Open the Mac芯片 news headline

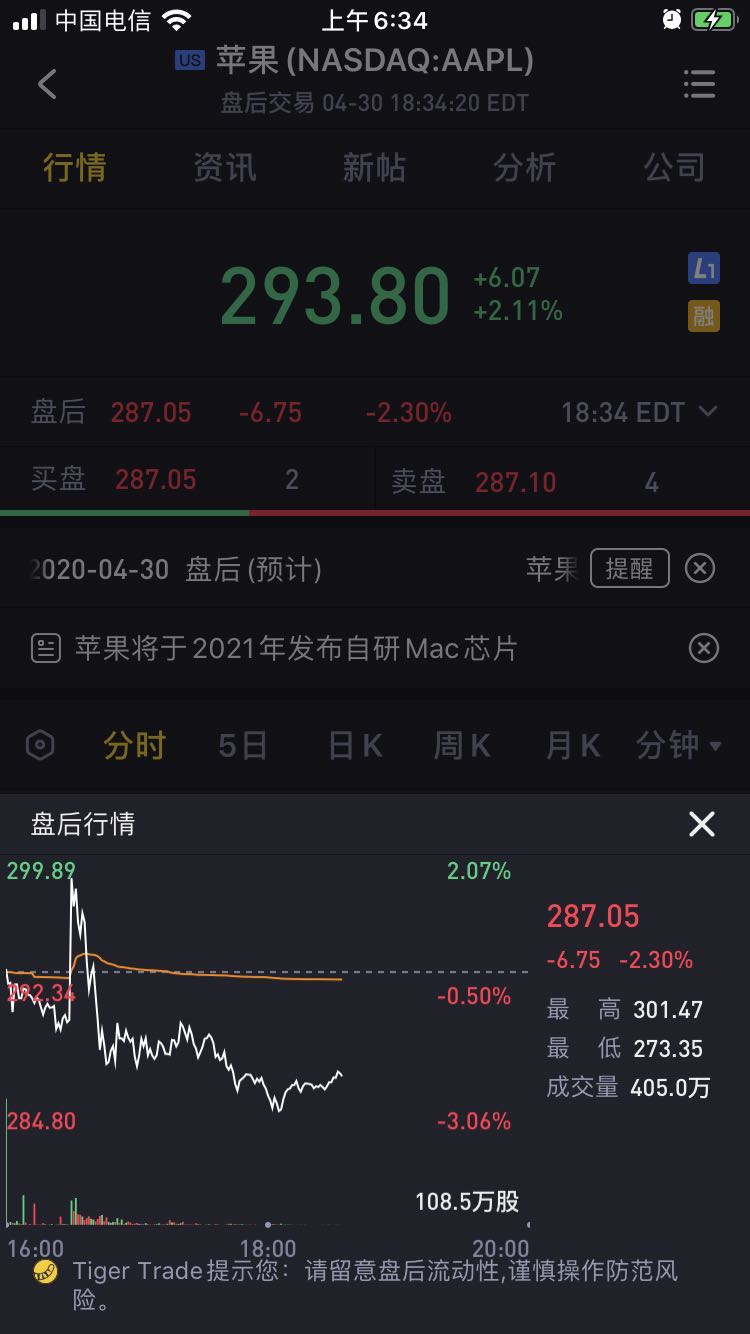pyautogui.click(x=296, y=649)
